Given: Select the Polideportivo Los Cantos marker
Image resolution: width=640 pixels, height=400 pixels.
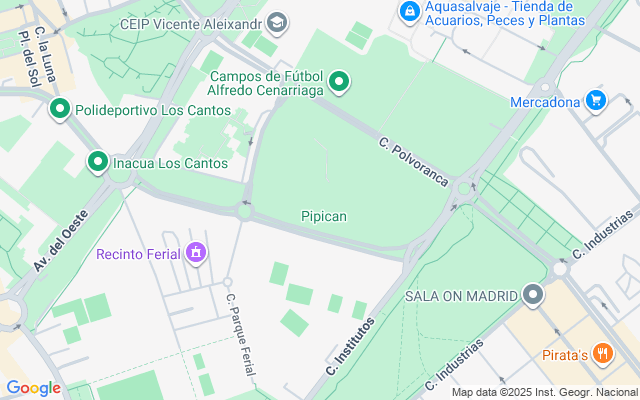Looking at the screenshot, I should click(x=60, y=110).
